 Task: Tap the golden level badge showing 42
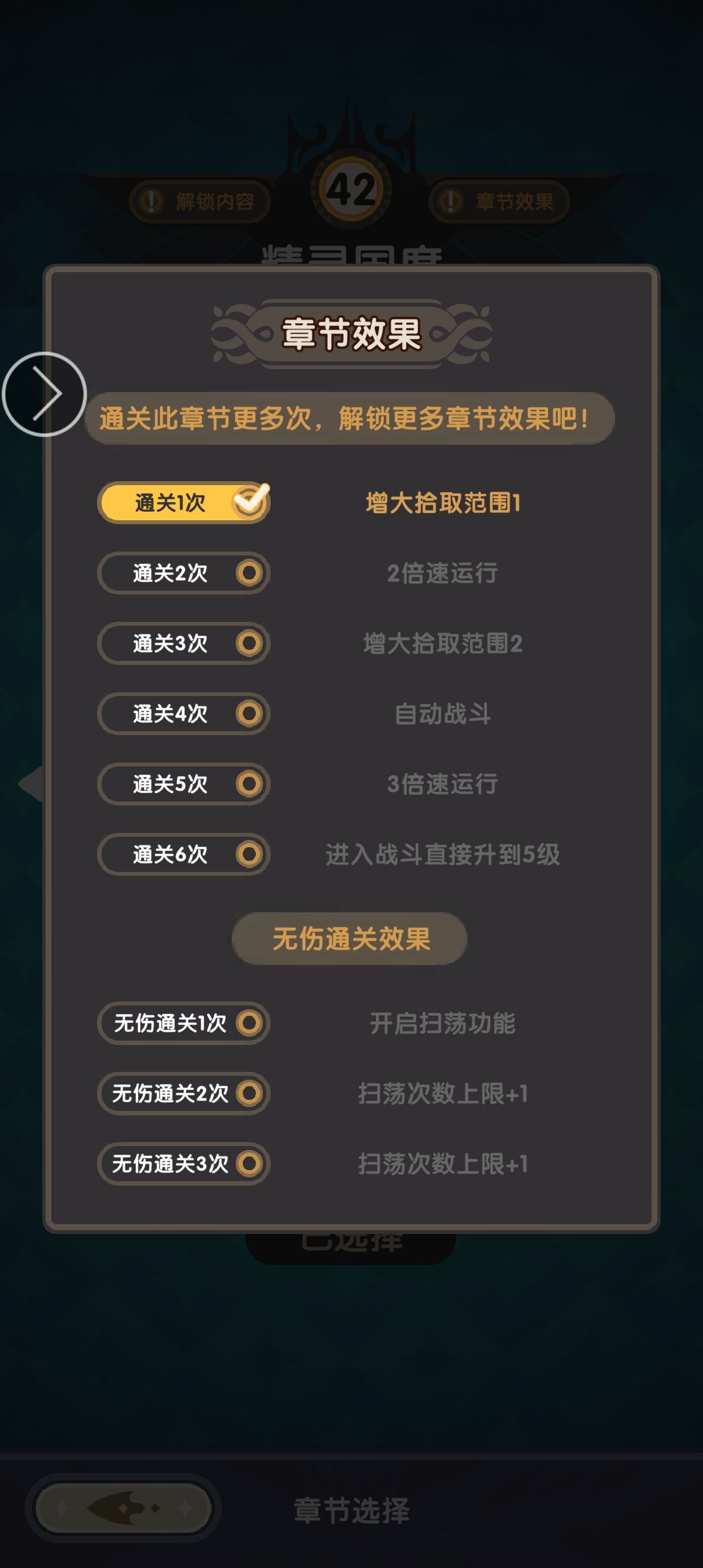pos(351,189)
